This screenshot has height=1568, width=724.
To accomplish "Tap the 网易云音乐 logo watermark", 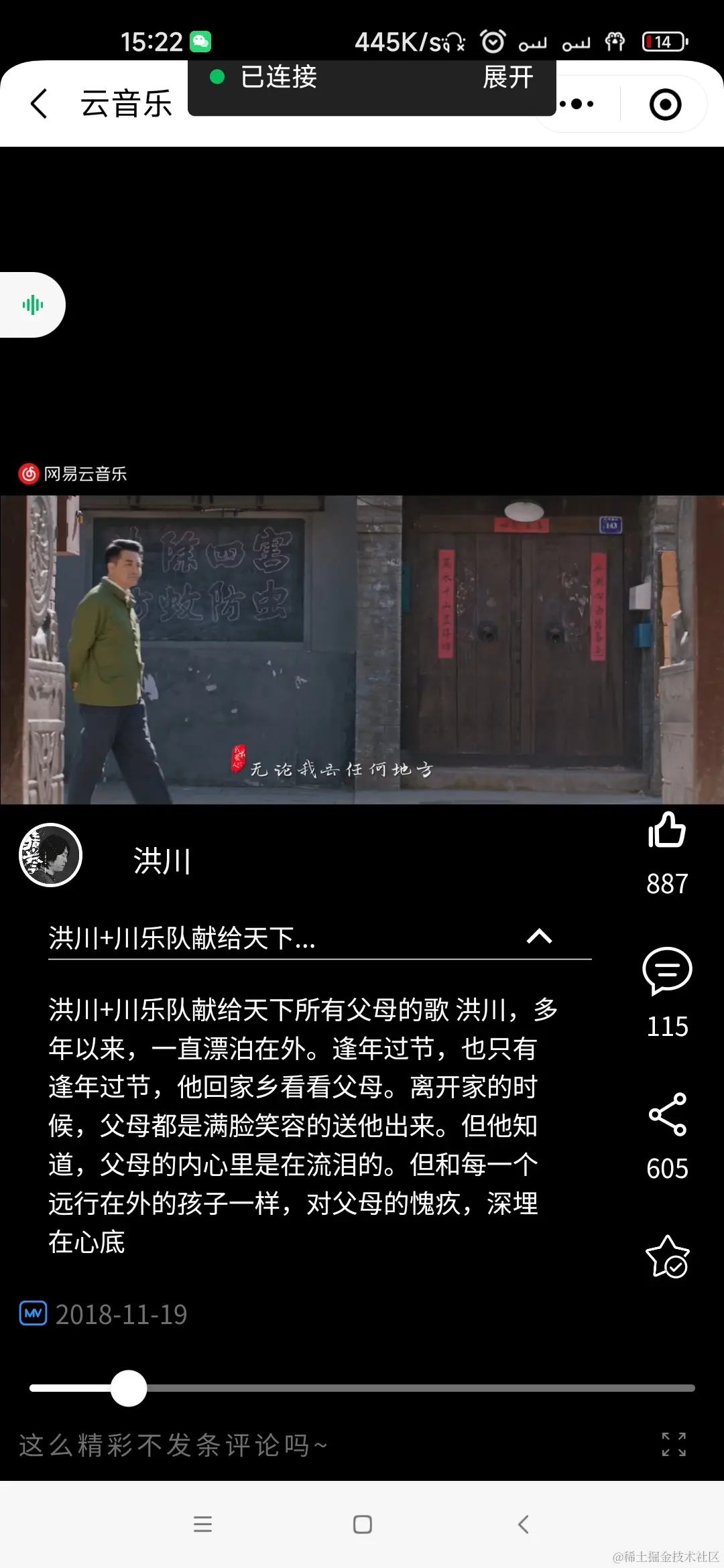I will [74, 474].
